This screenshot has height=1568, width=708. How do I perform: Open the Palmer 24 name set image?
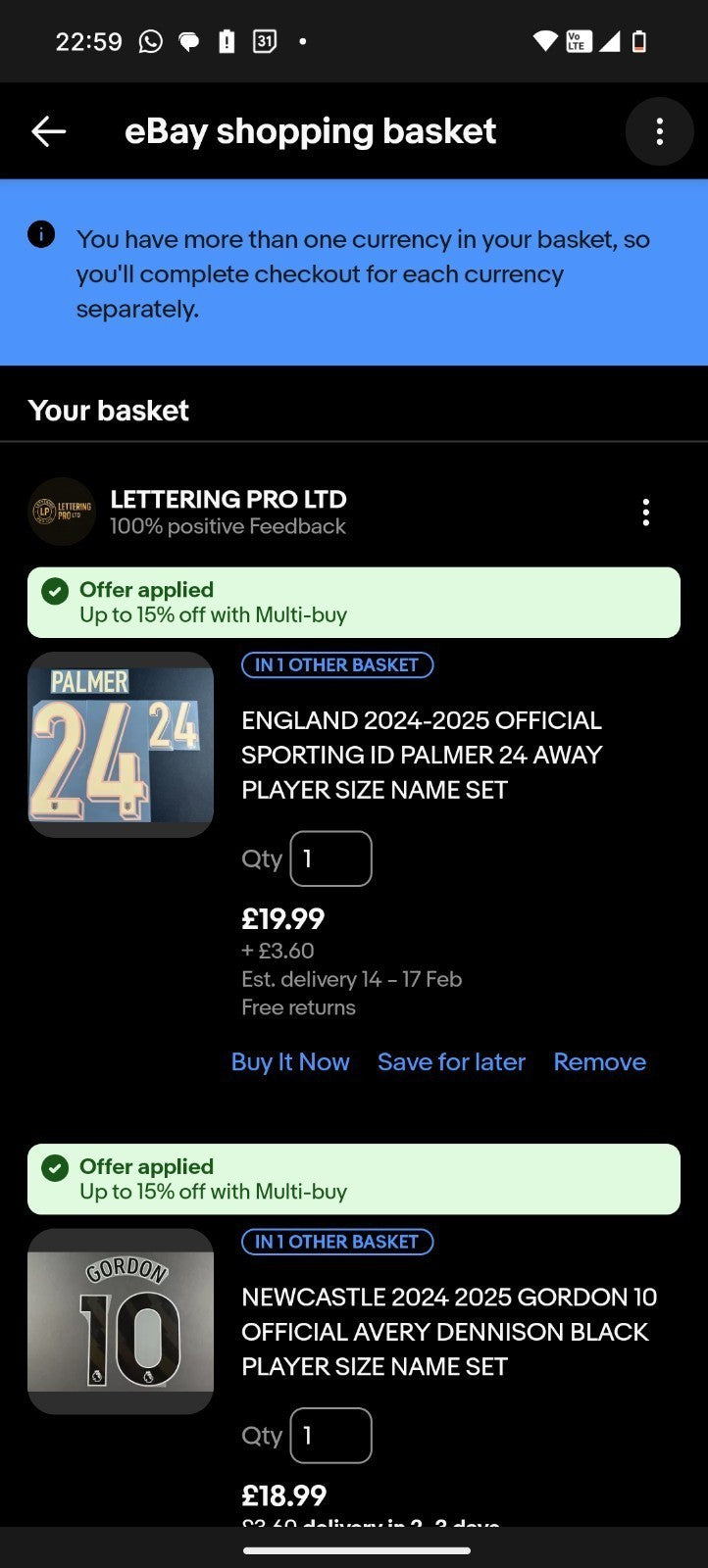click(121, 745)
